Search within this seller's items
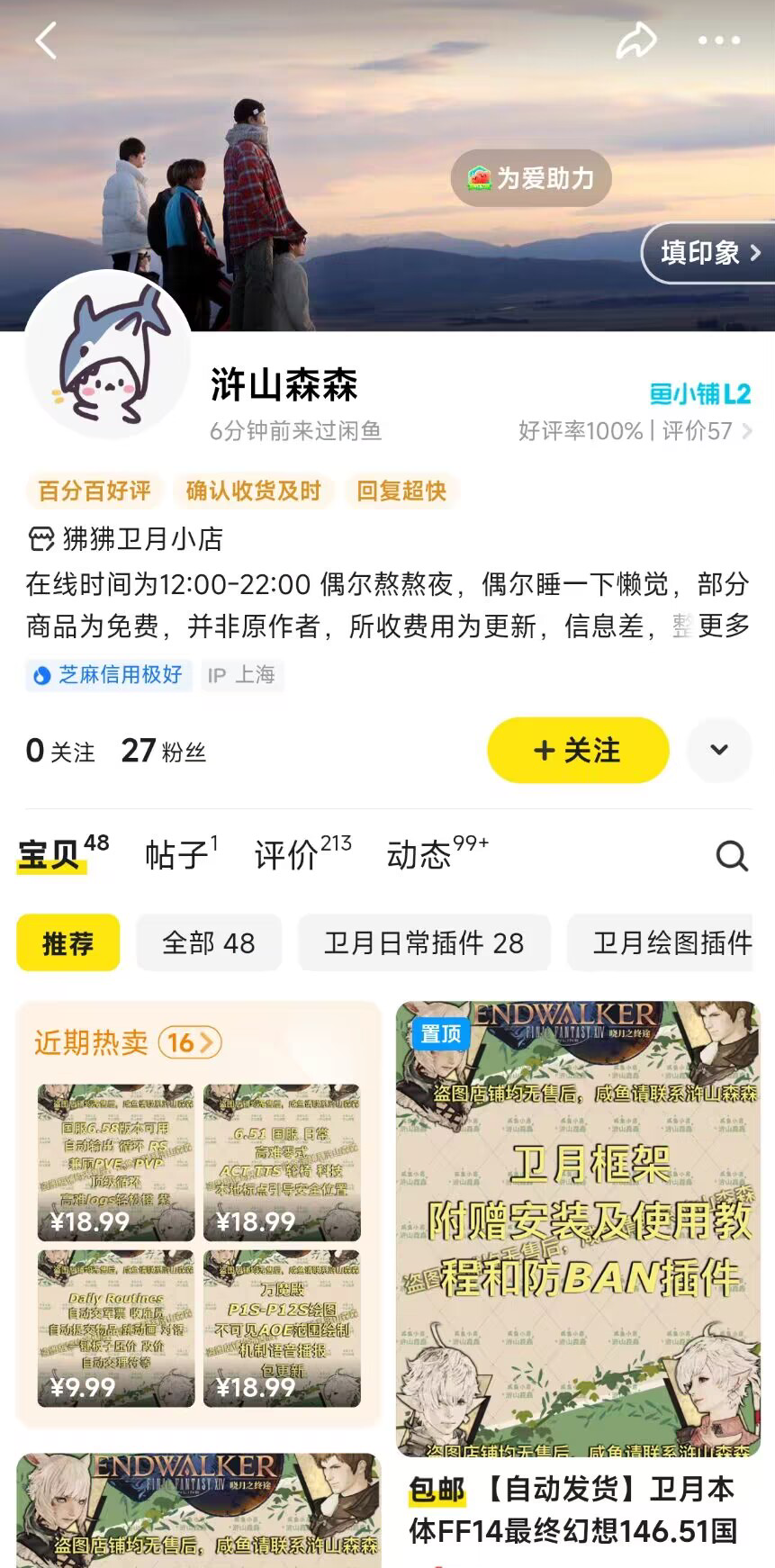 [x=732, y=855]
